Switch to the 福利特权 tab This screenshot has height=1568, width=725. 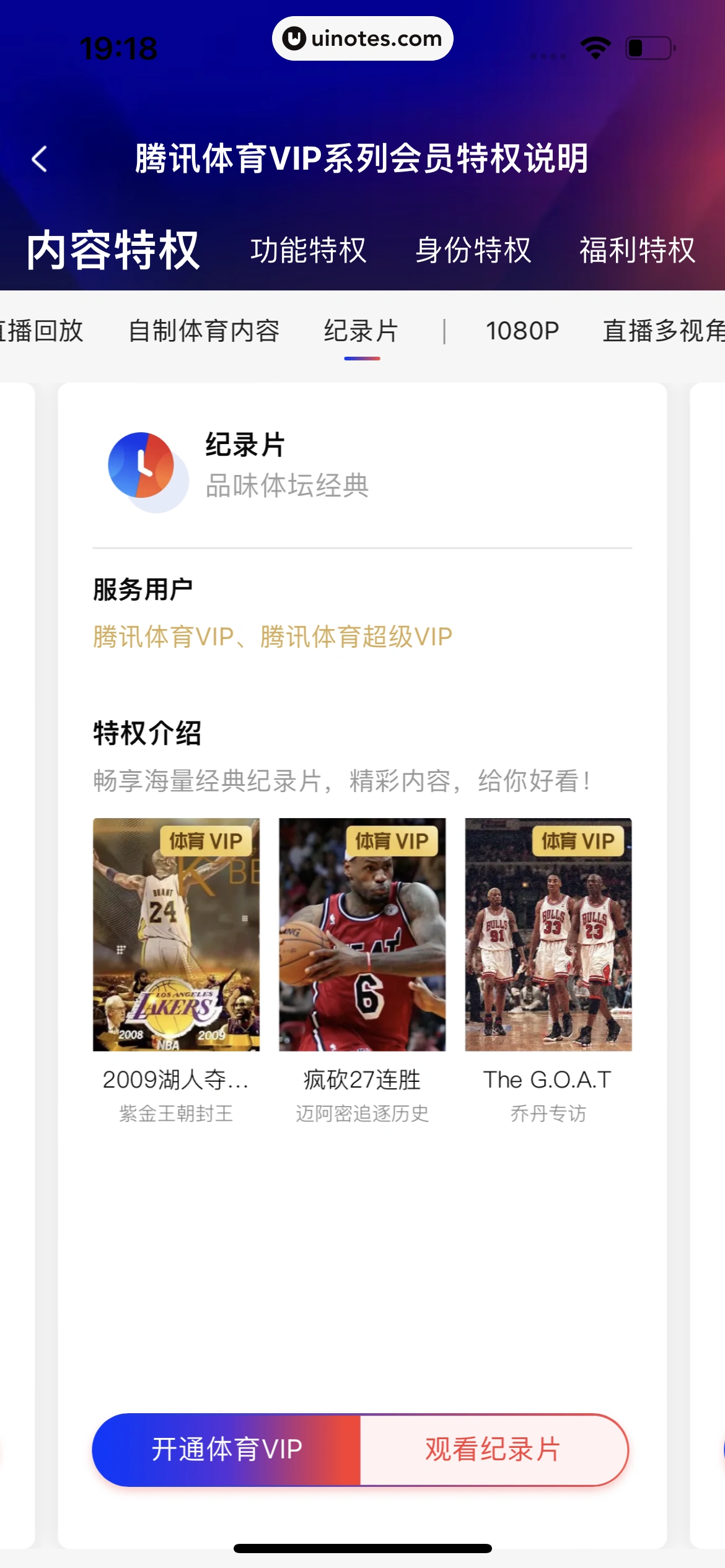pos(637,250)
